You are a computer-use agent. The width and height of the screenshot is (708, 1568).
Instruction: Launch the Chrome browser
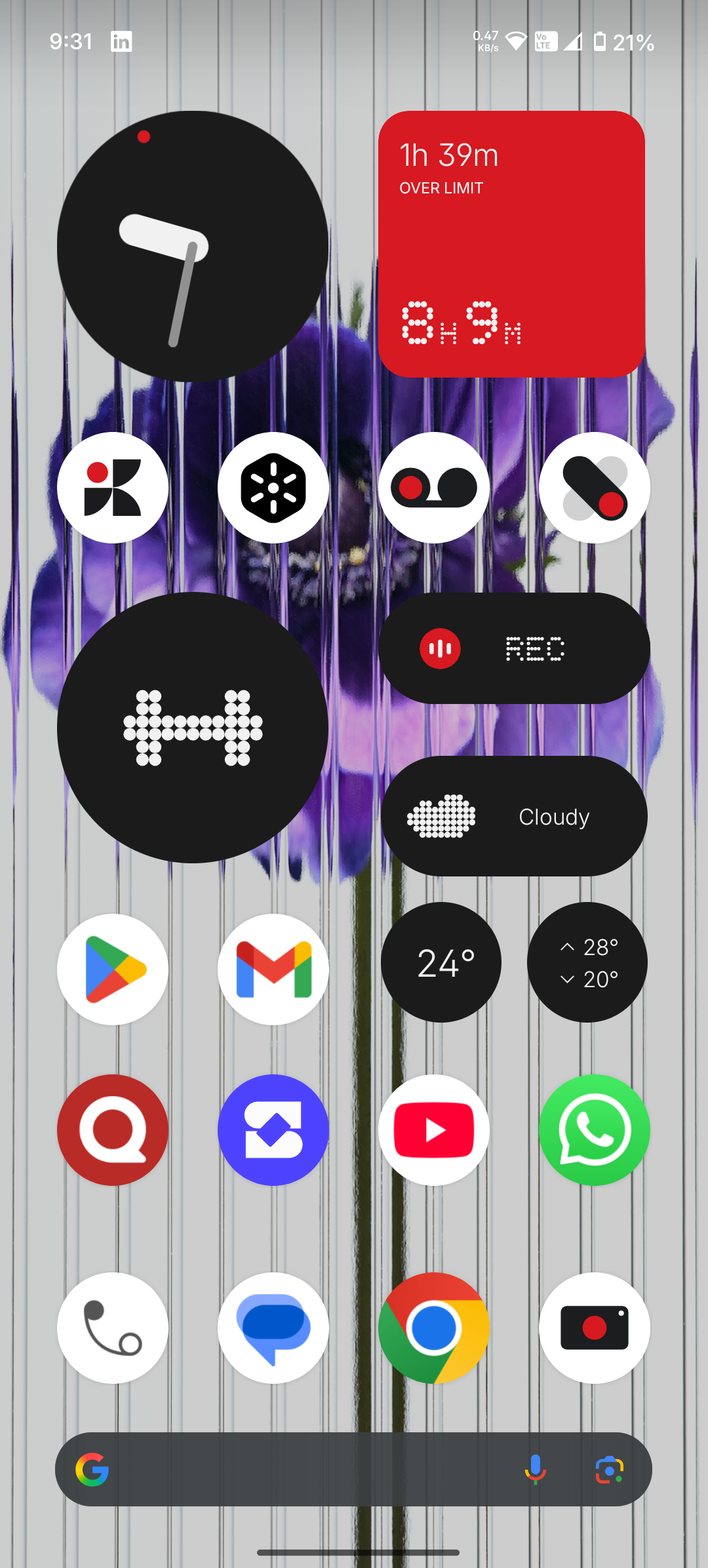(433, 1328)
